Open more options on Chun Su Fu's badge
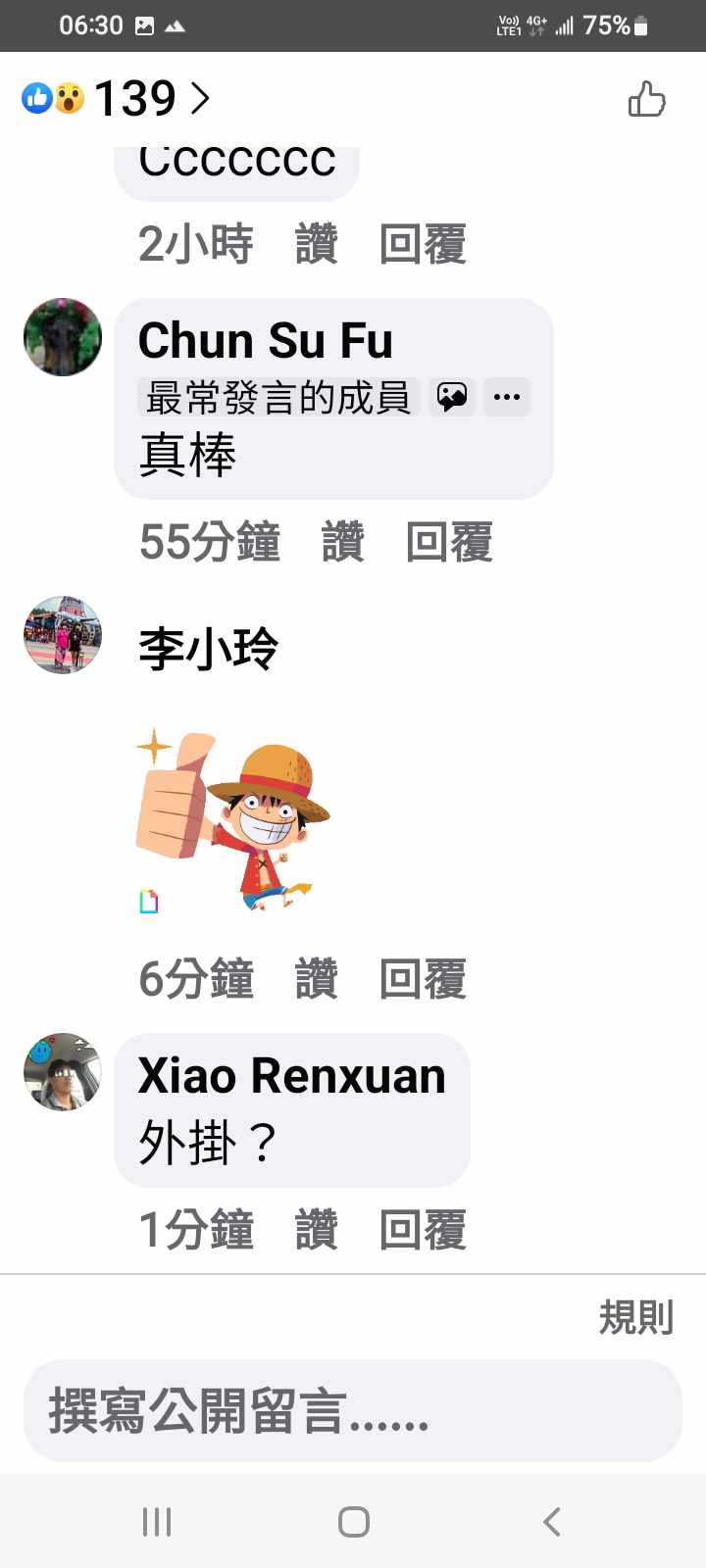 point(507,397)
